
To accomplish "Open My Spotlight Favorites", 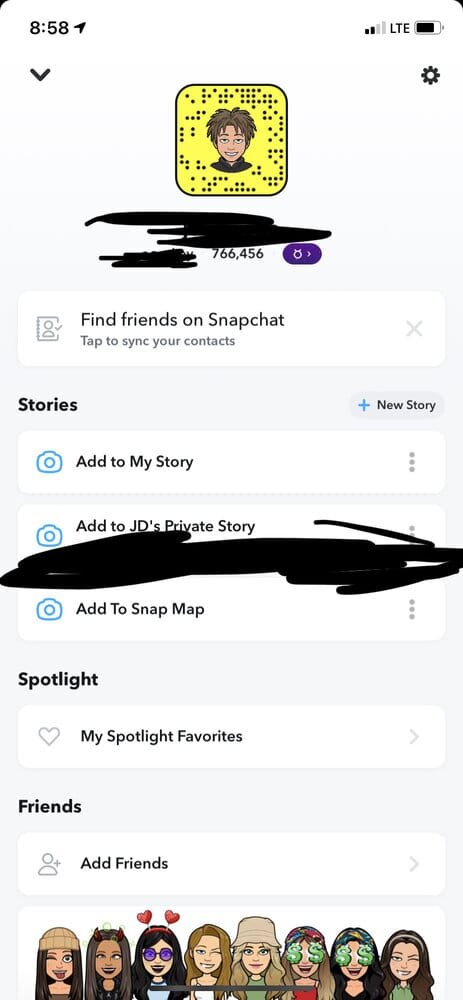I will [232, 737].
